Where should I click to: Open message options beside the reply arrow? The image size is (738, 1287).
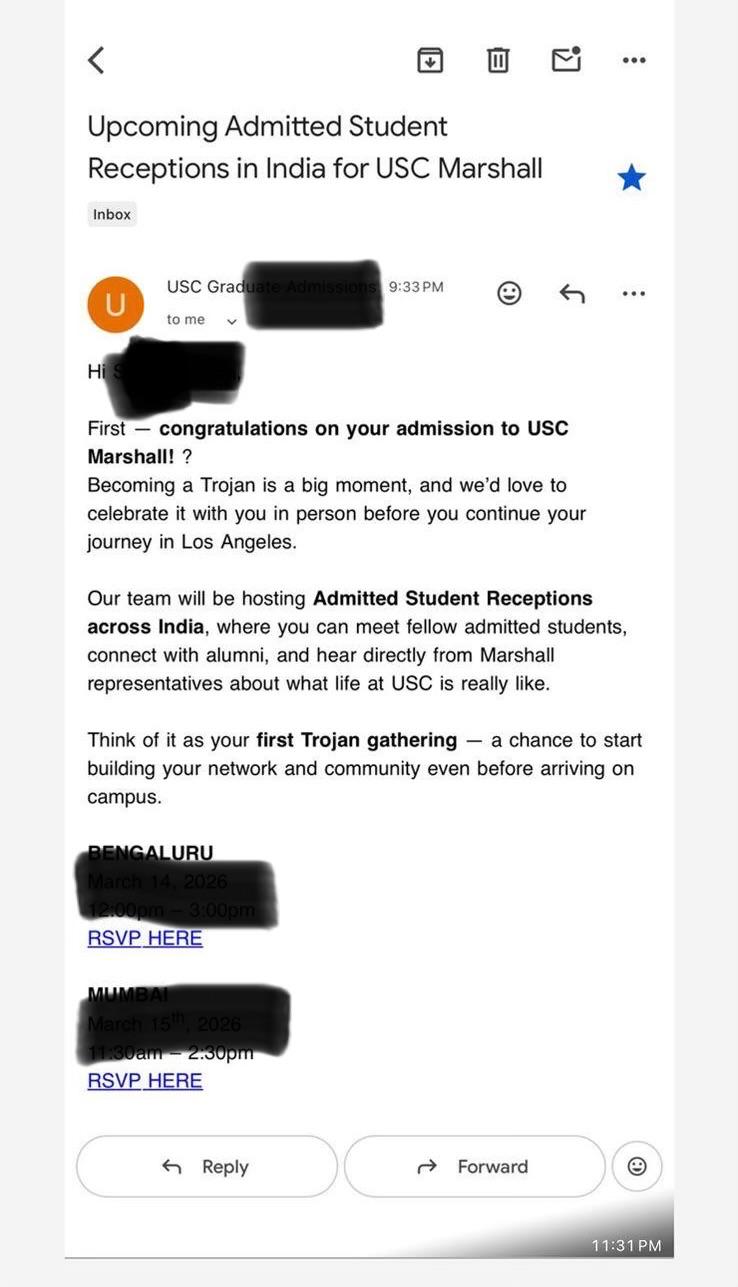(634, 293)
